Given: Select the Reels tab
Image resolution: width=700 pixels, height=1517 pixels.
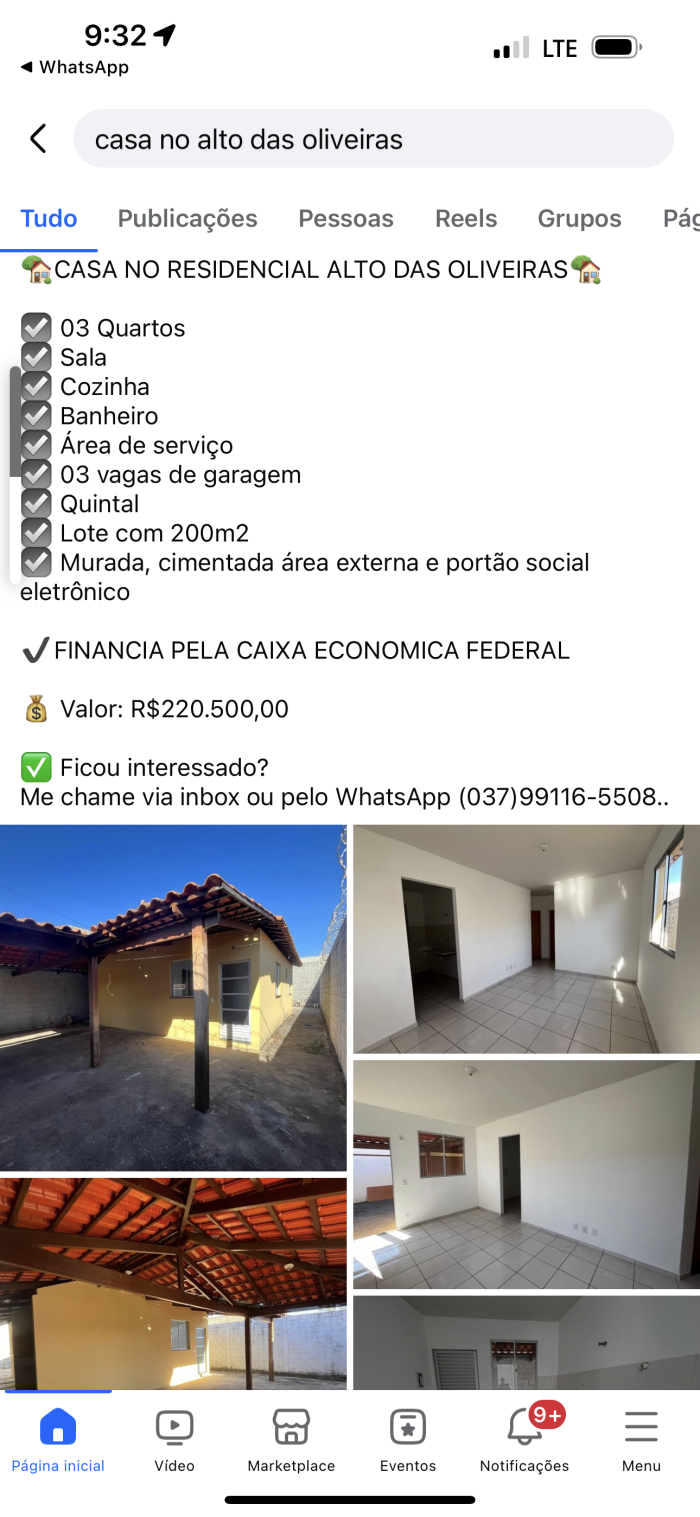Looking at the screenshot, I should coord(466,218).
